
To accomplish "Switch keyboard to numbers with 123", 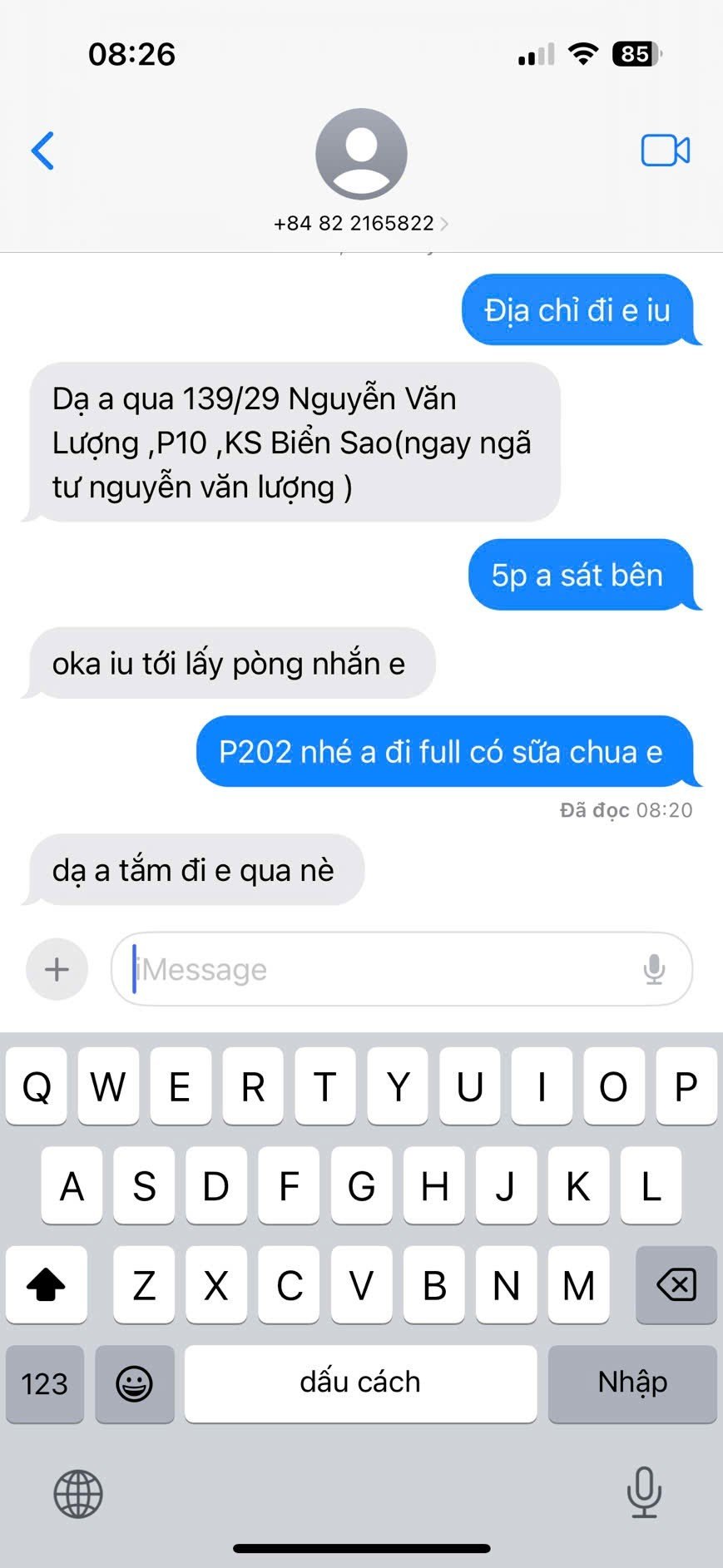I will 45,1384.
